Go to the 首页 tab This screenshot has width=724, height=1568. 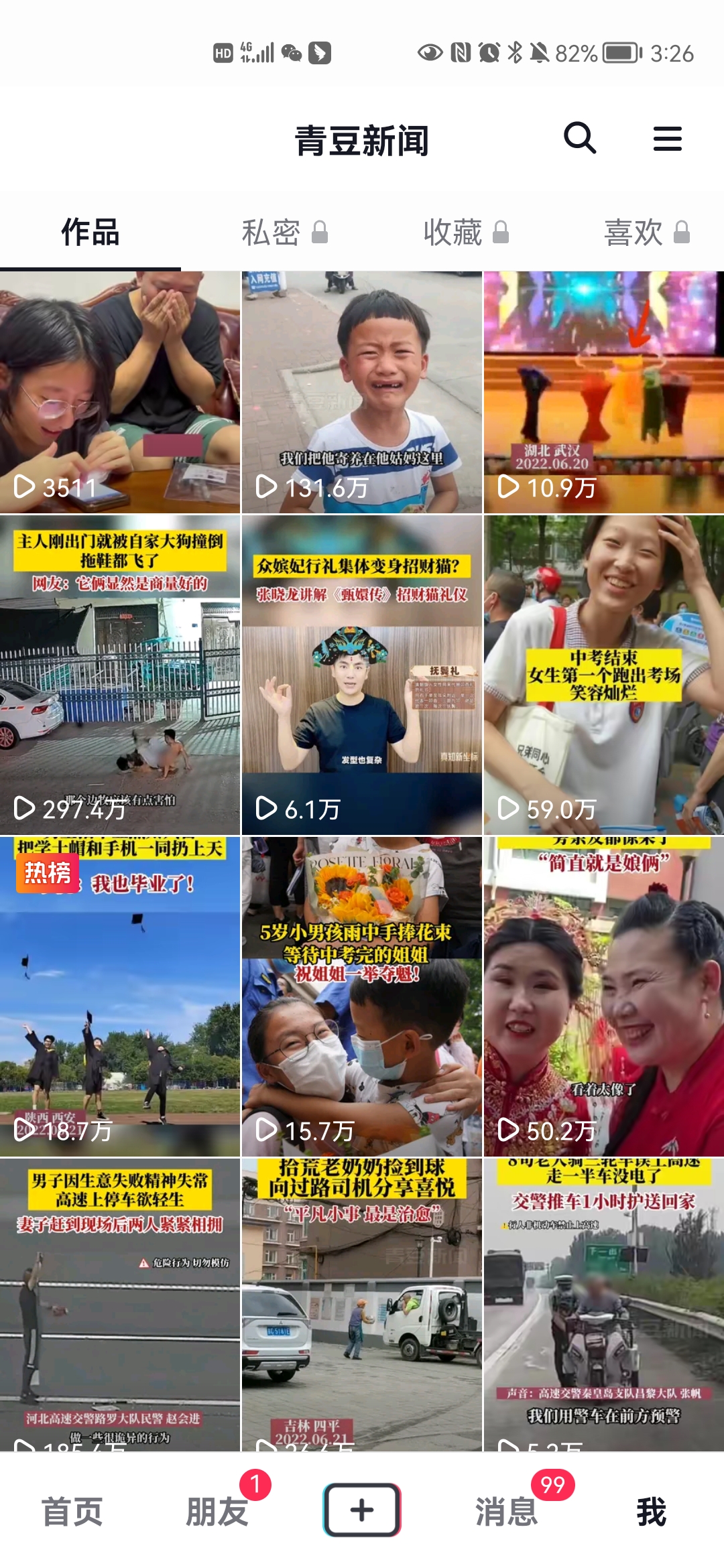72,1512
